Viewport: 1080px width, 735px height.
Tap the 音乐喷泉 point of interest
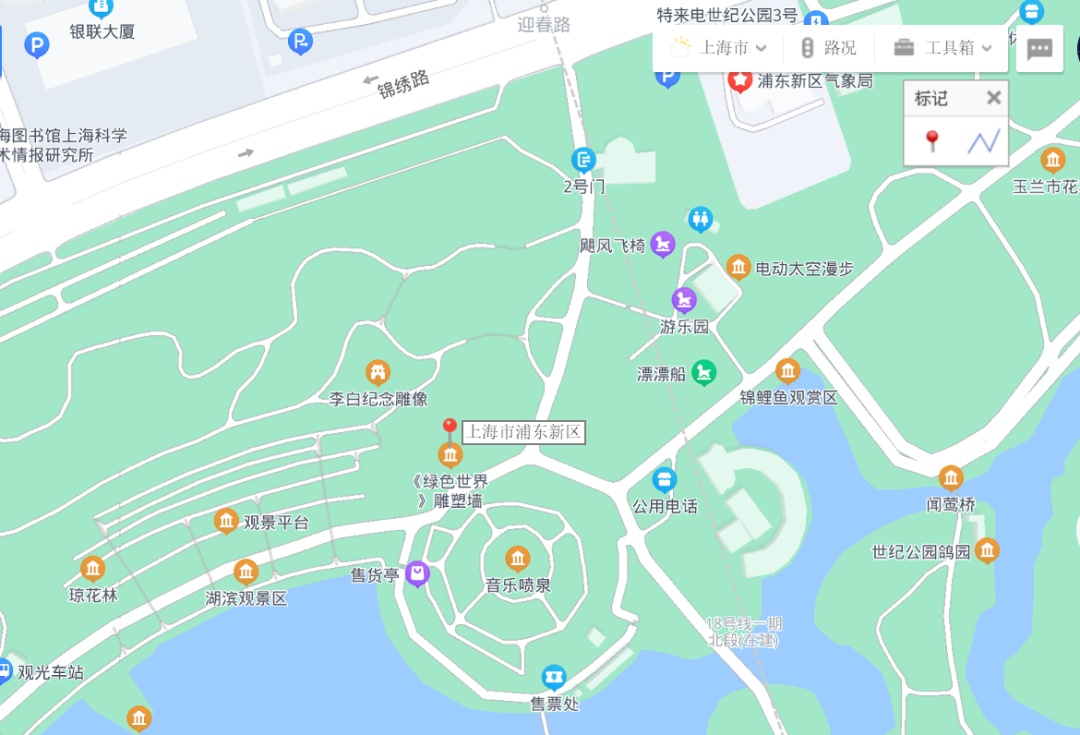[518, 558]
